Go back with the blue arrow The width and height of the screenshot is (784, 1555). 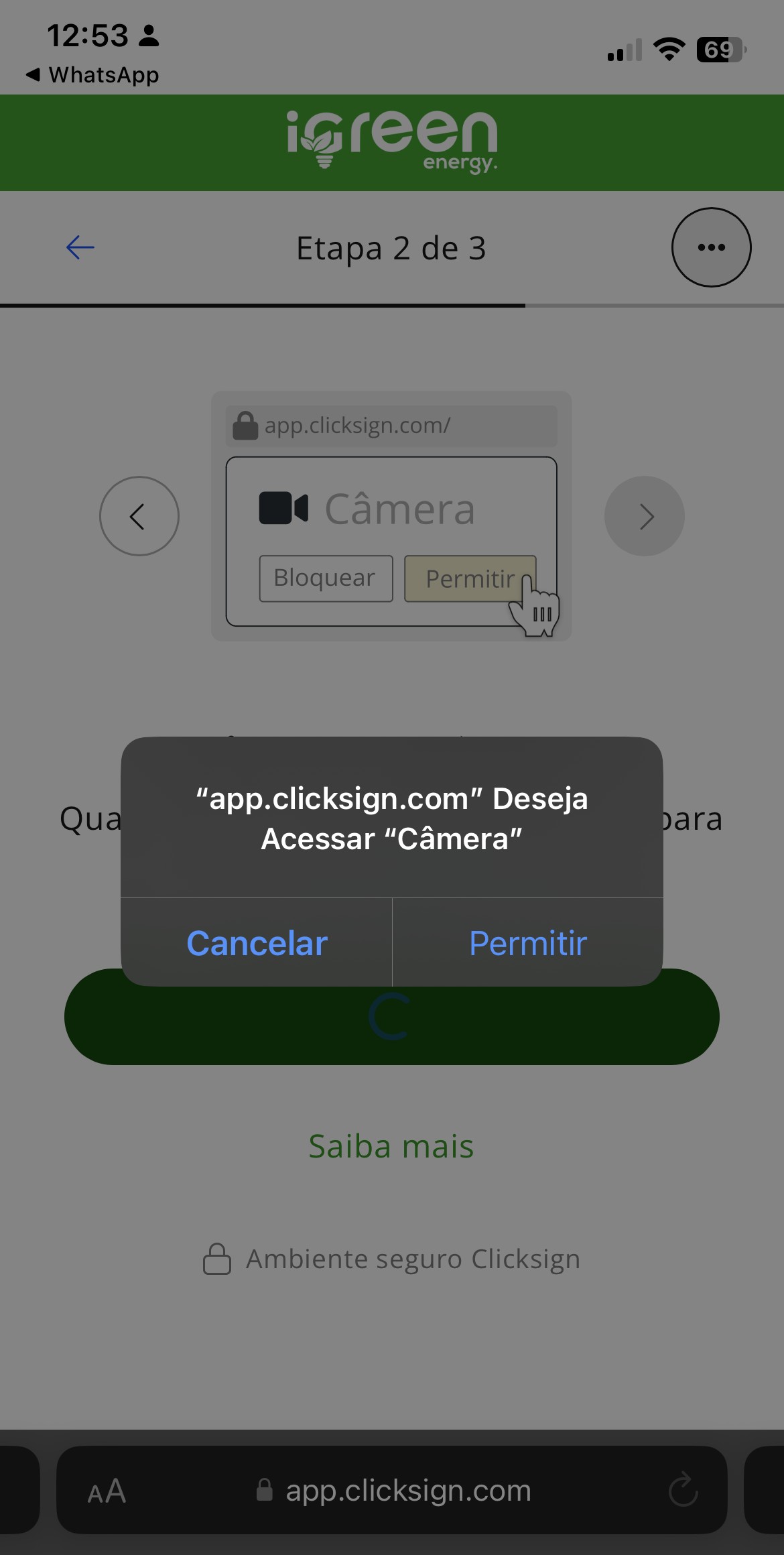[80, 247]
